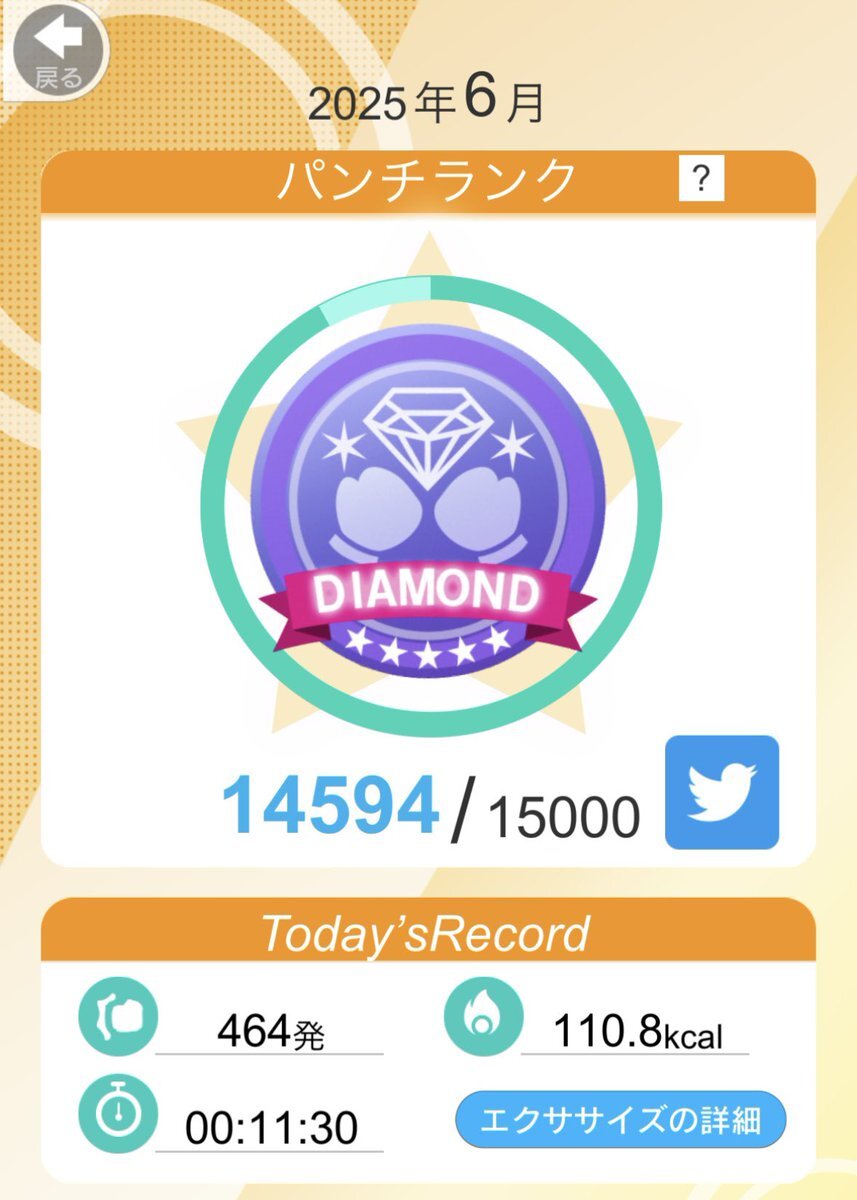Open エクササイズの詳細 exercise details

620,1120
